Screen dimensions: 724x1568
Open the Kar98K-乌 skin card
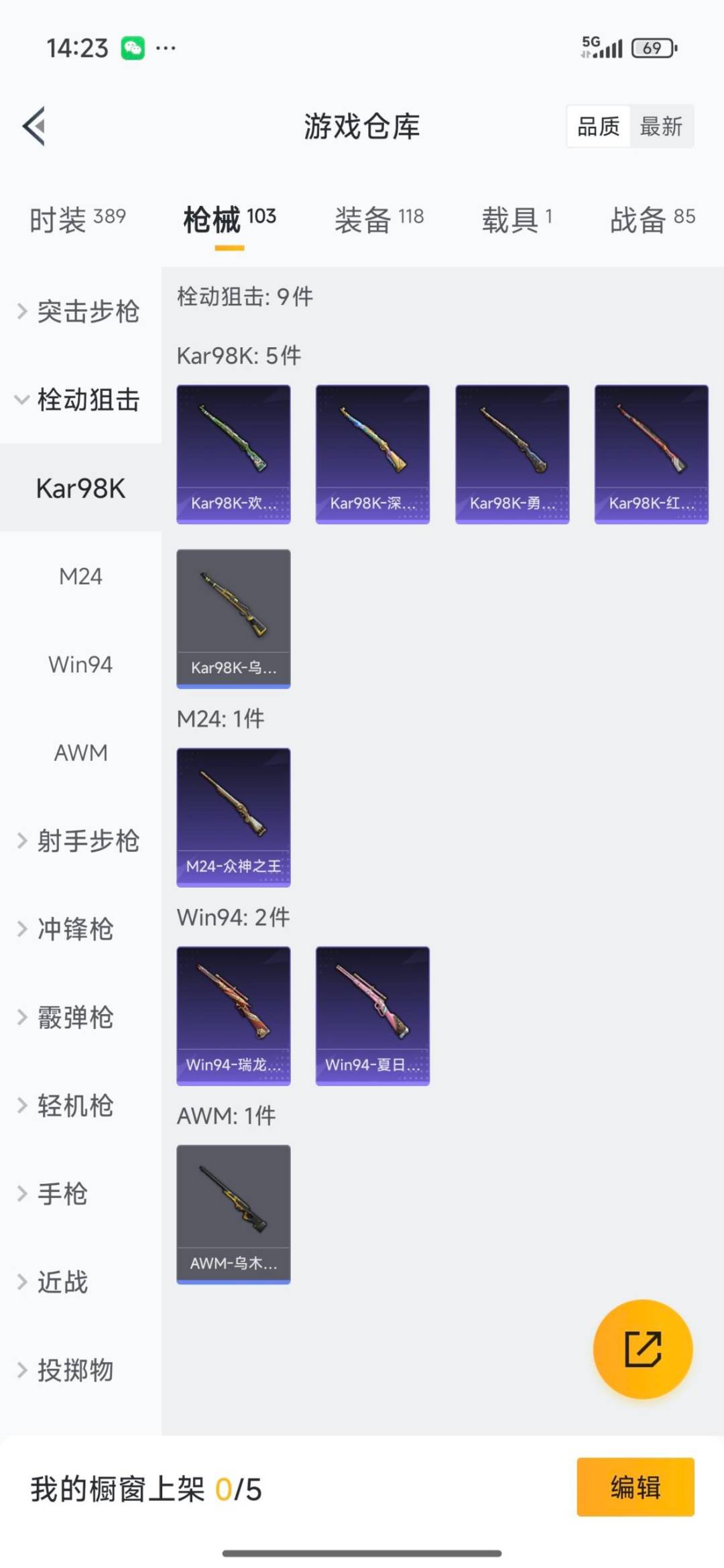(x=233, y=619)
